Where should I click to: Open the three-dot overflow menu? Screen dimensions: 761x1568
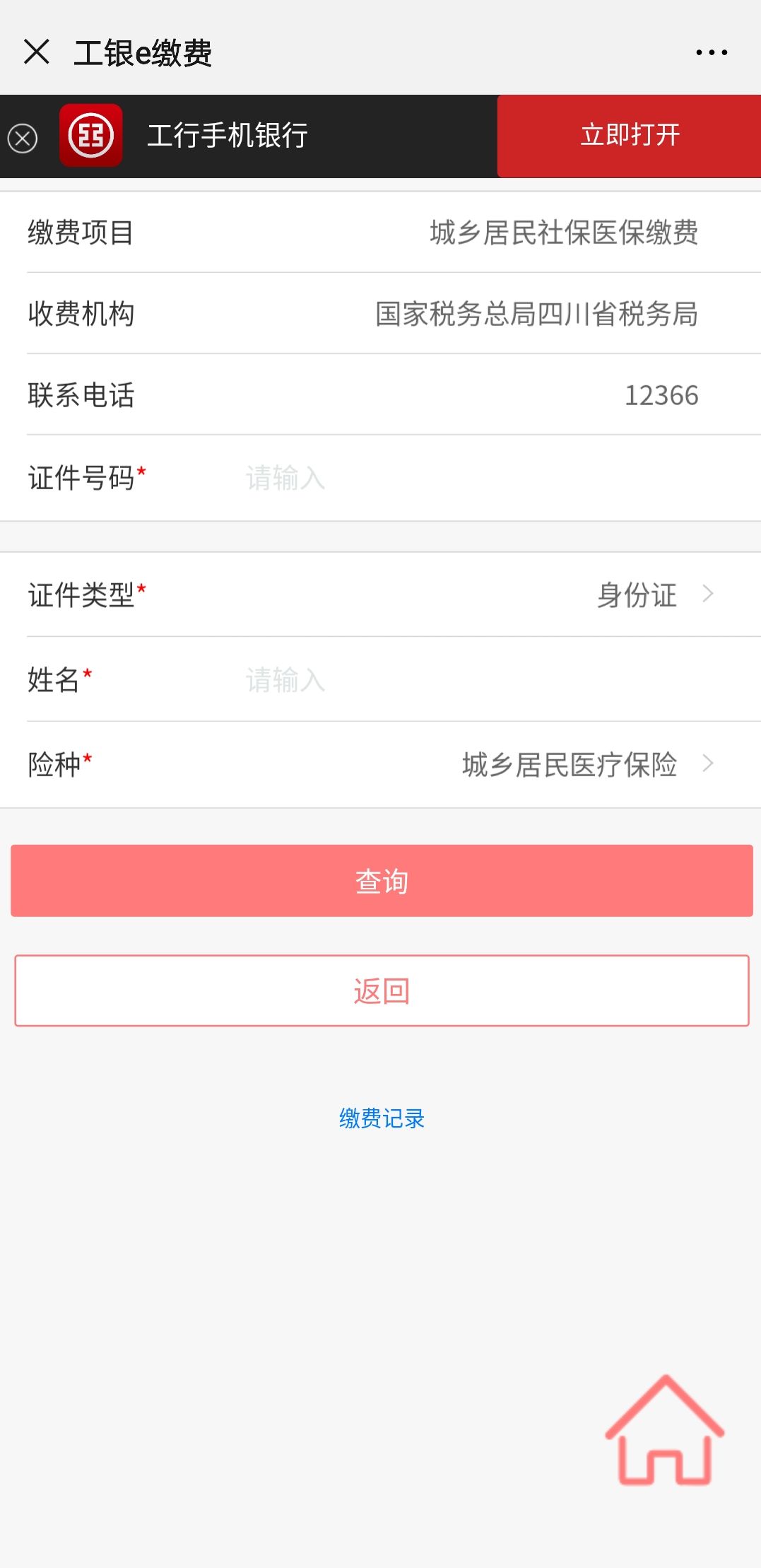tap(711, 52)
